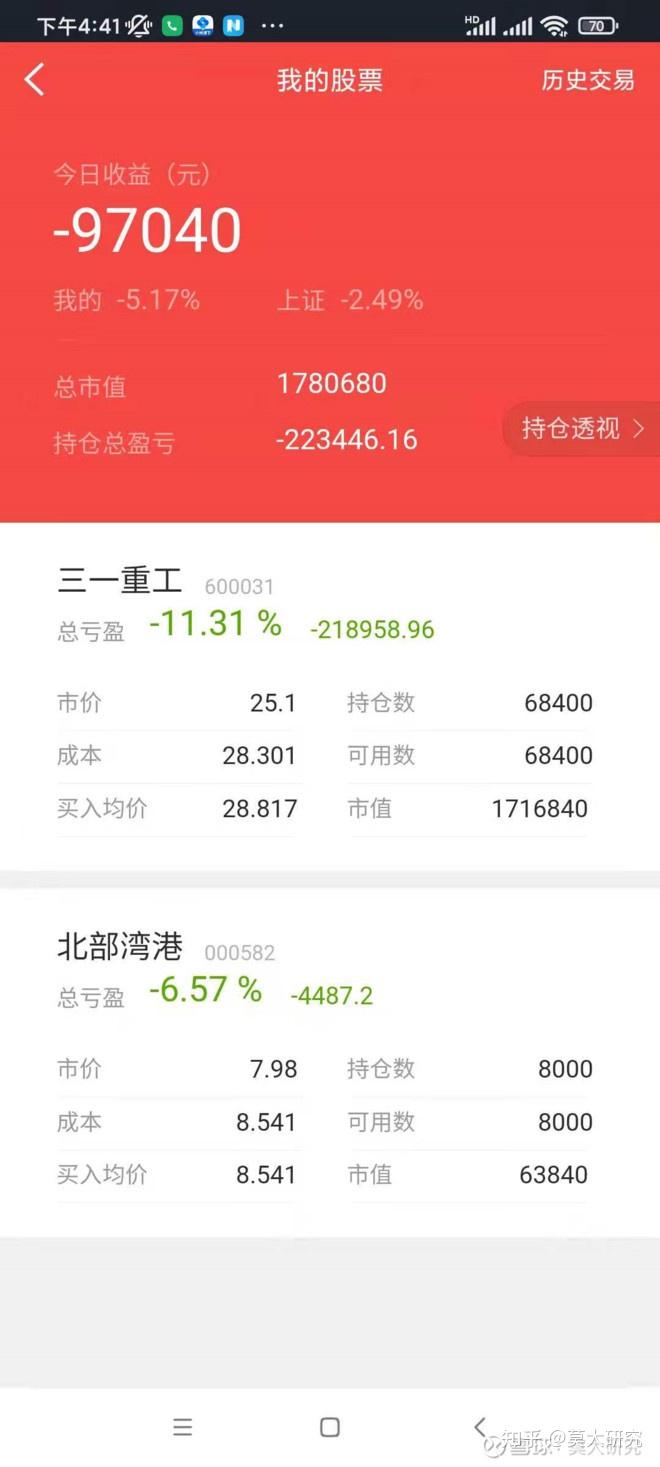Viewport: 660px width, 1467px height.
Task: Tap the system home button
Action: click(x=330, y=1427)
